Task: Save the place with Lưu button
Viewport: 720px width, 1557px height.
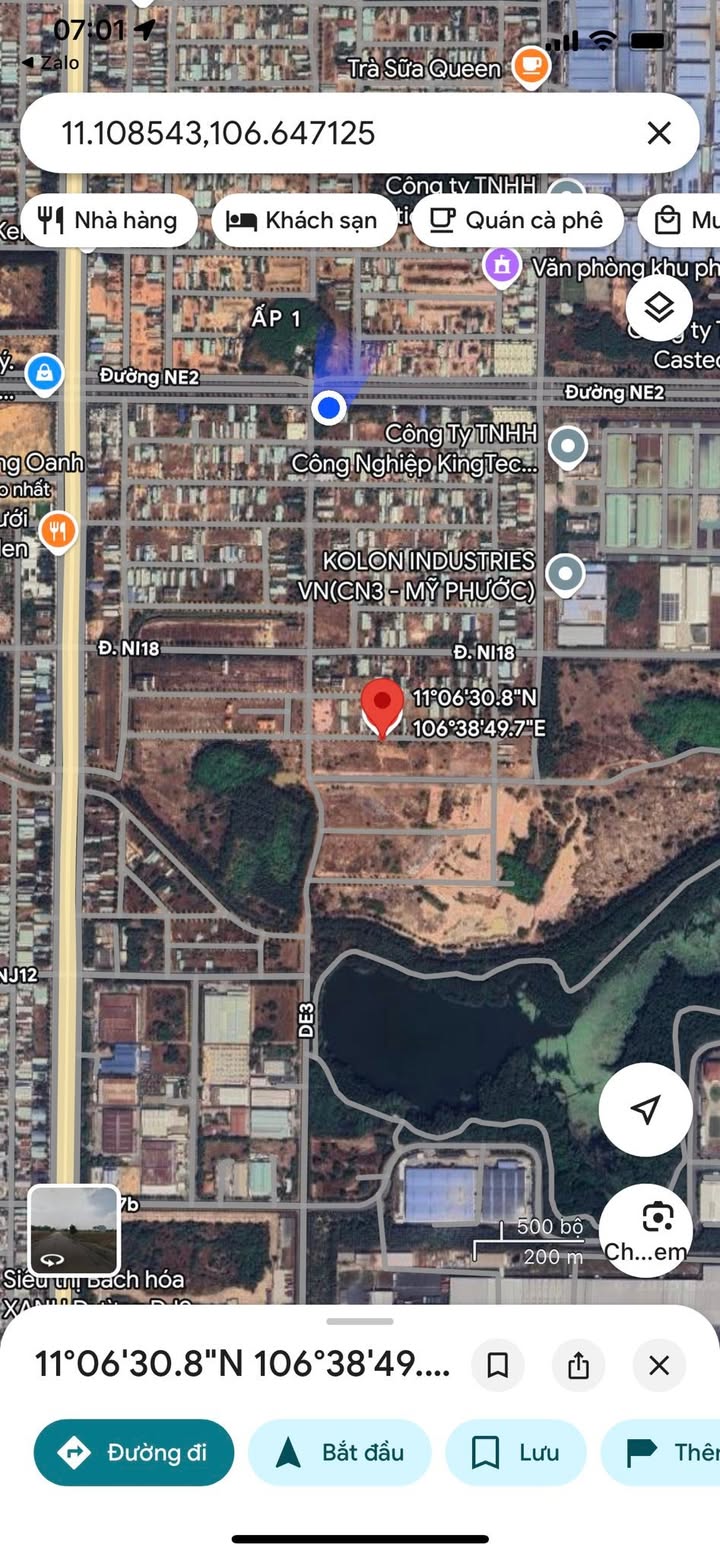Action: (516, 1452)
